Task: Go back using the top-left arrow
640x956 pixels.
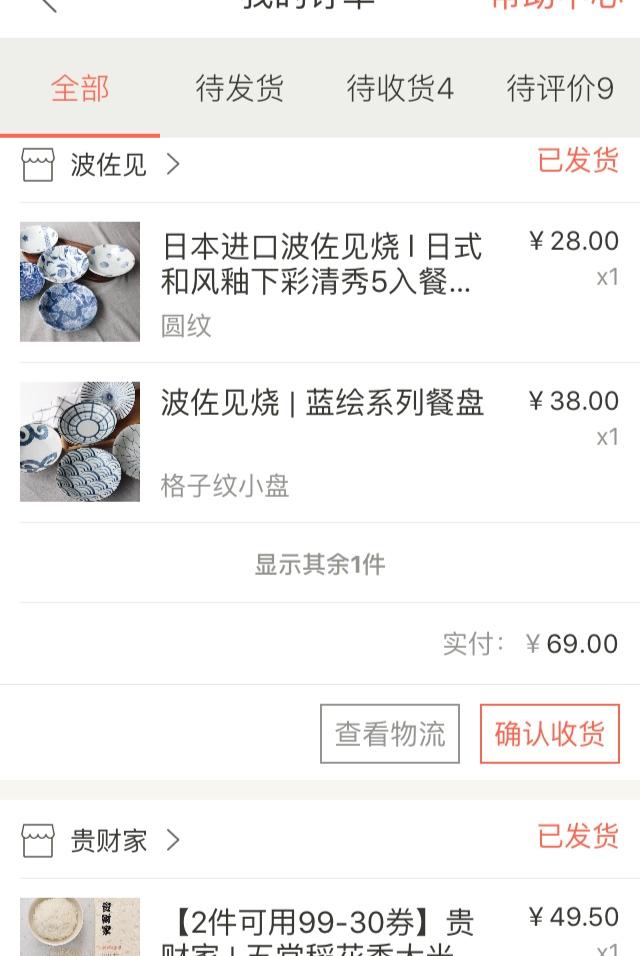Action: (47, 5)
